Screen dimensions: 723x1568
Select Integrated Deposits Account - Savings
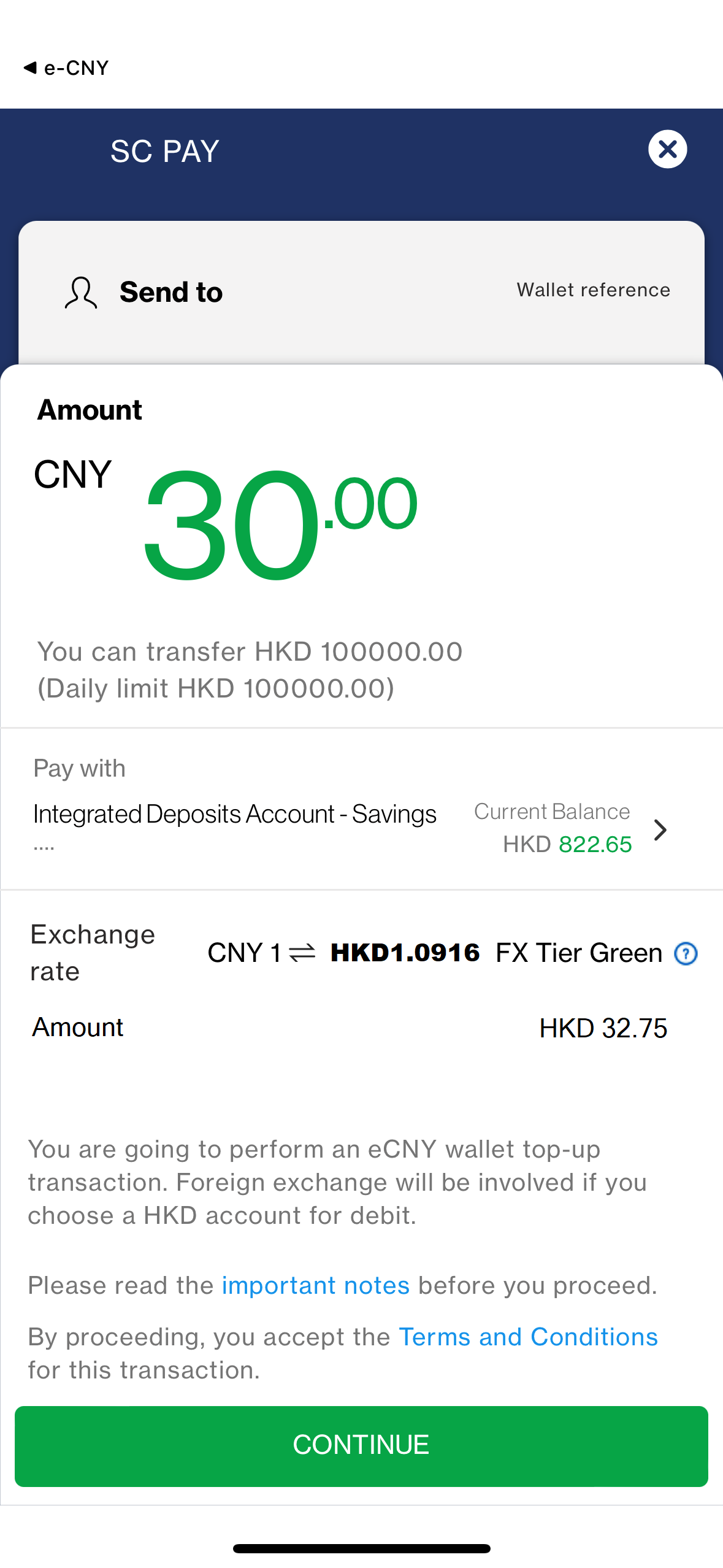(234, 814)
